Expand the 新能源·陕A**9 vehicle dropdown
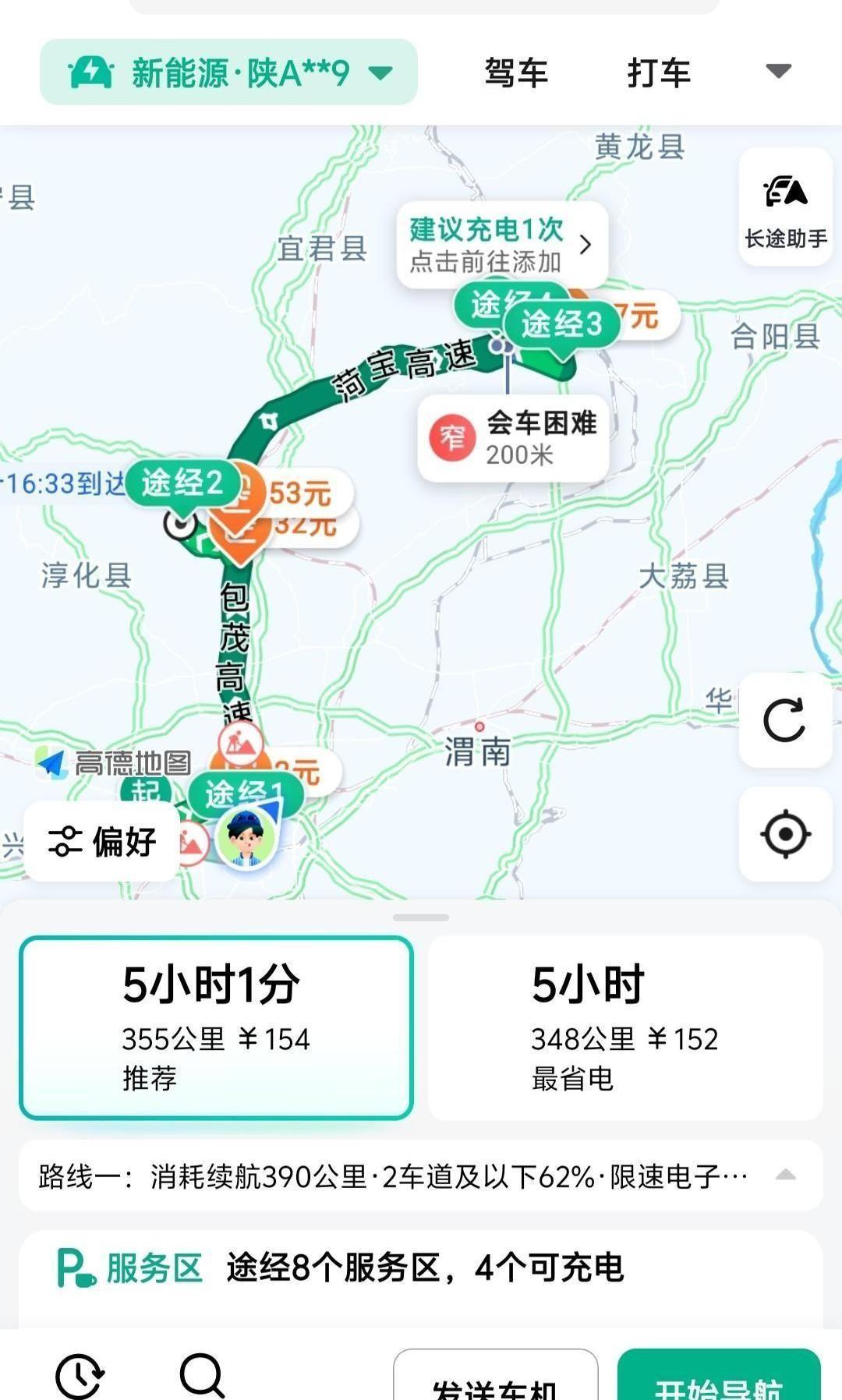This screenshot has height=1400, width=842. (x=381, y=72)
